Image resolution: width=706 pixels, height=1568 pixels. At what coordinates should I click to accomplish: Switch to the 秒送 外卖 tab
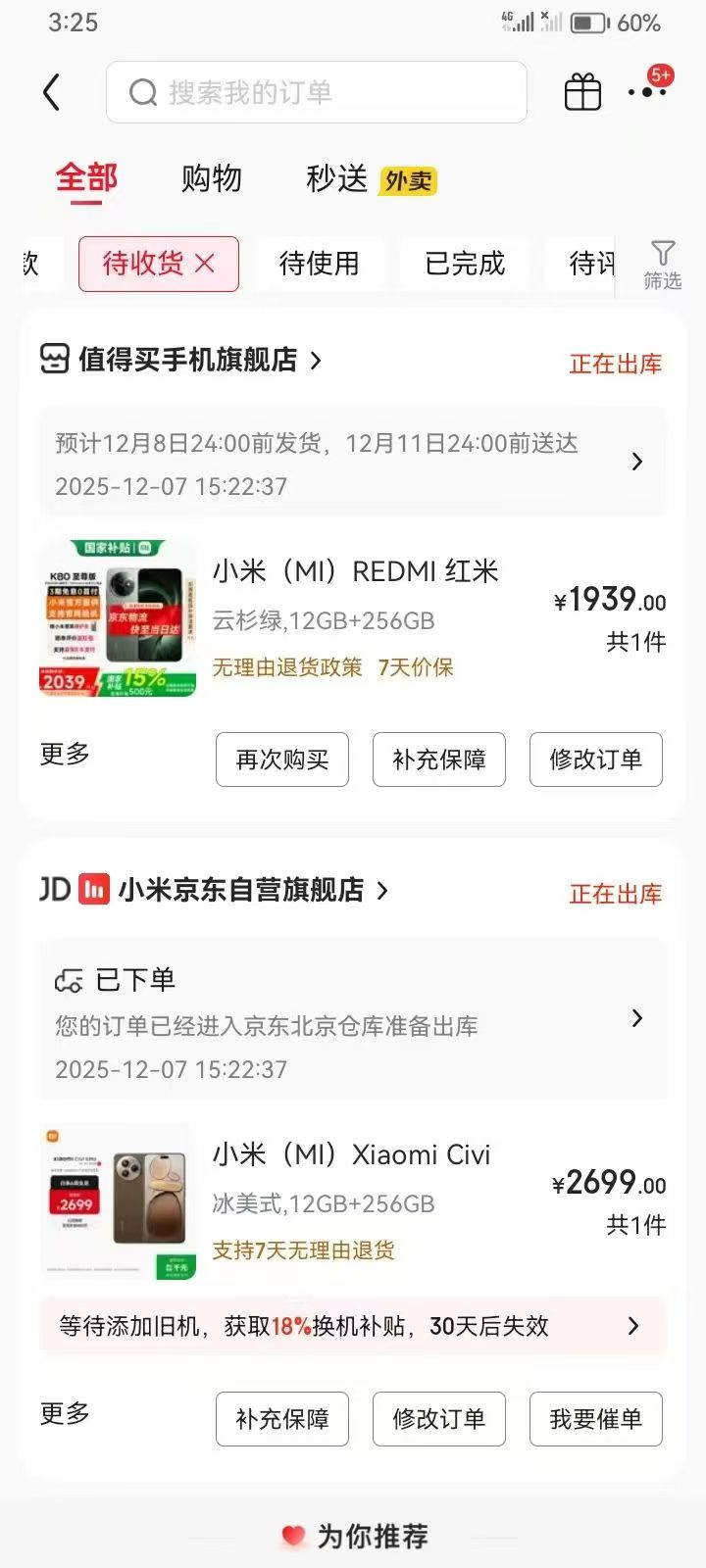click(370, 179)
